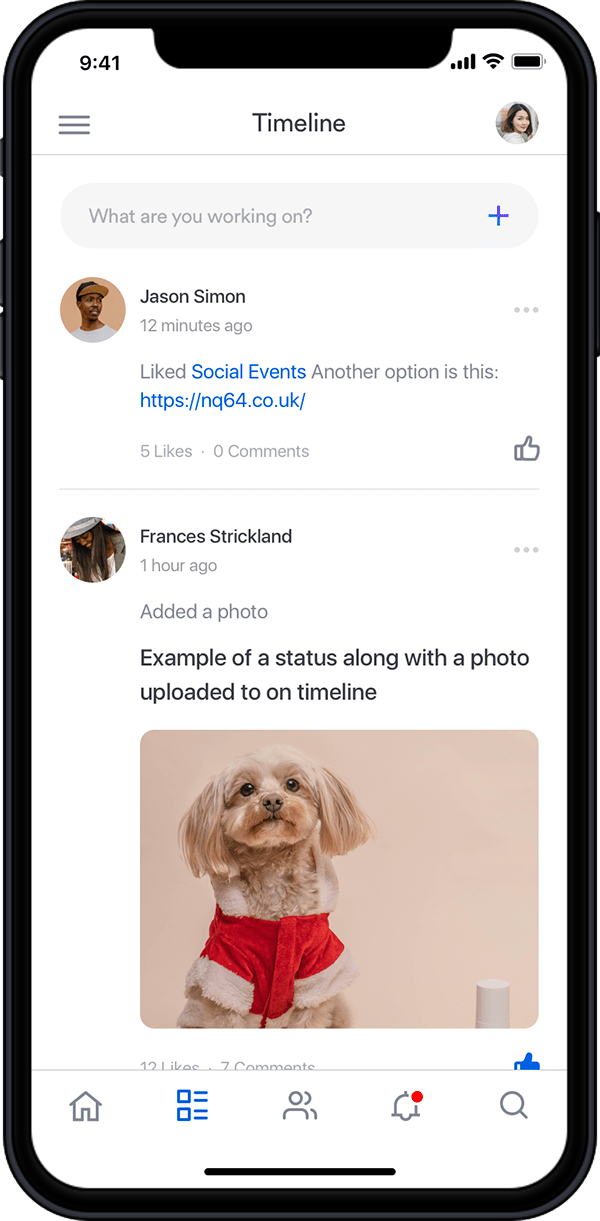Go to the Home tab
Image resolution: width=600 pixels, height=1221 pixels.
point(86,1106)
